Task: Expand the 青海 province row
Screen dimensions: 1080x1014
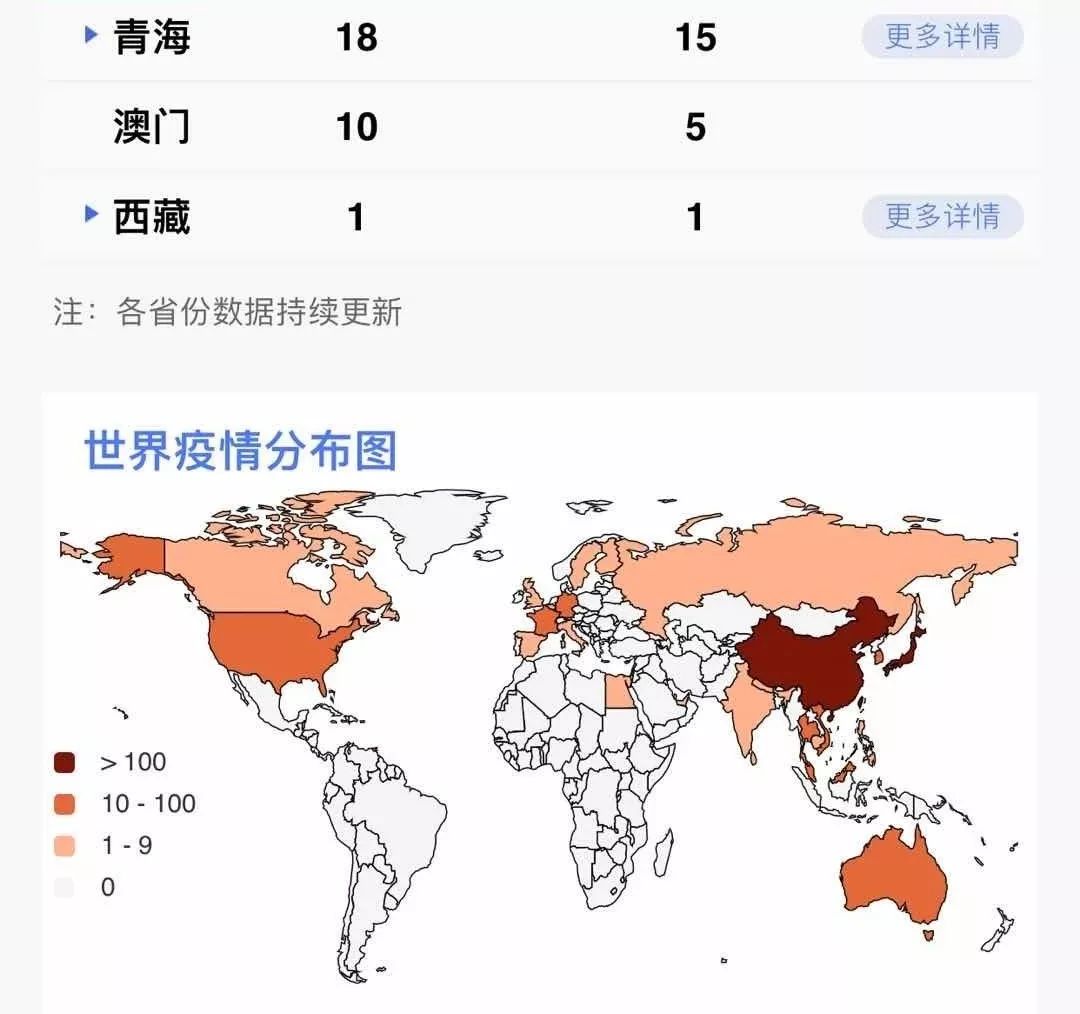Action: pyautogui.click(x=92, y=36)
